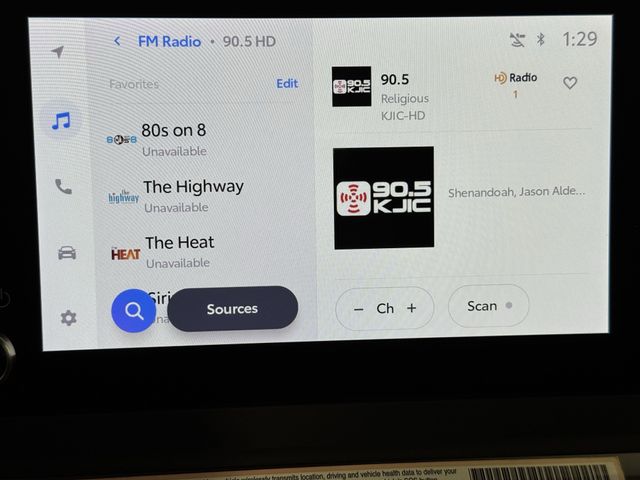Go back from FM Radio
This screenshot has height=480, width=640.
[x=118, y=42]
